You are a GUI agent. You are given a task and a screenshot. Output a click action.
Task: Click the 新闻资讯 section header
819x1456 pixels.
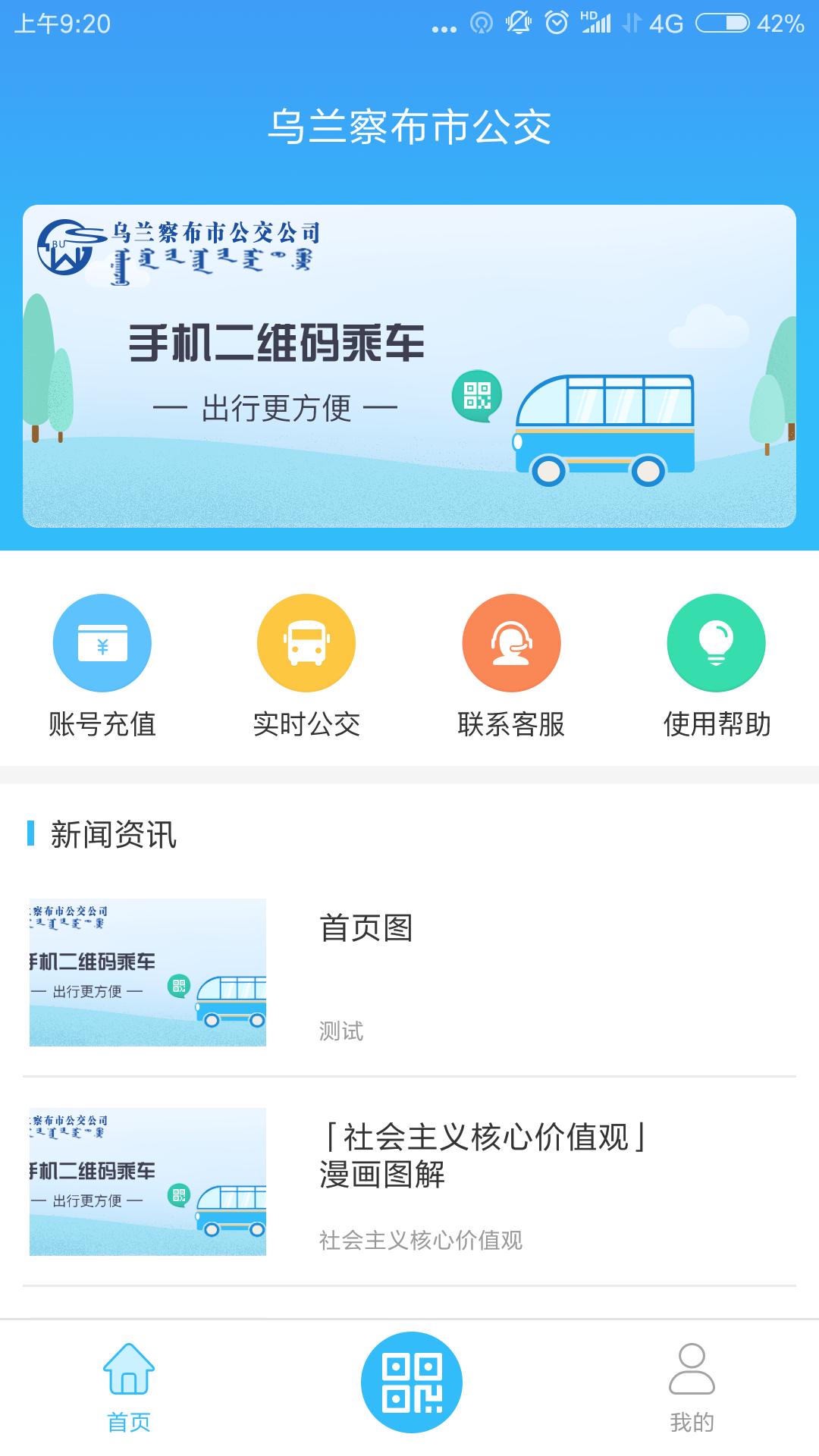pyautogui.click(x=112, y=836)
